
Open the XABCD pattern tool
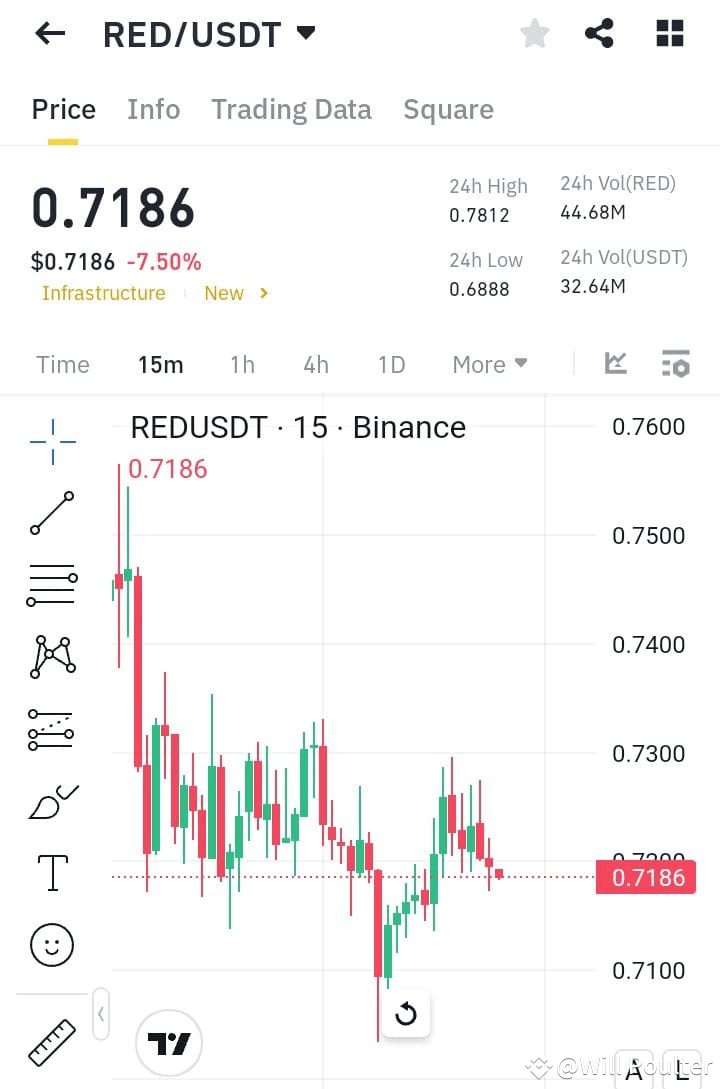pyautogui.click(x=52, y=656)
